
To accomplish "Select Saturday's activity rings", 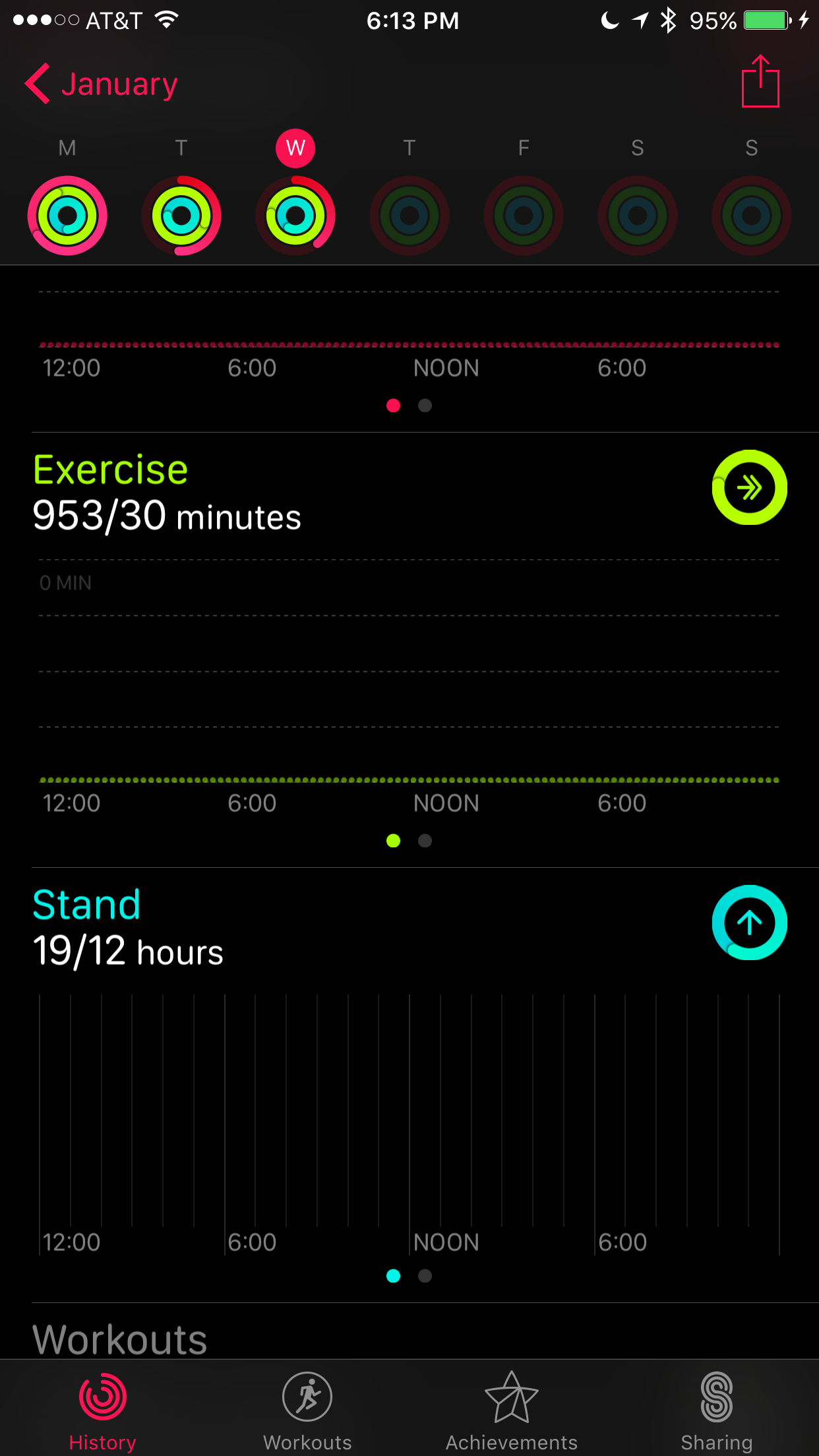I will 638,216.
